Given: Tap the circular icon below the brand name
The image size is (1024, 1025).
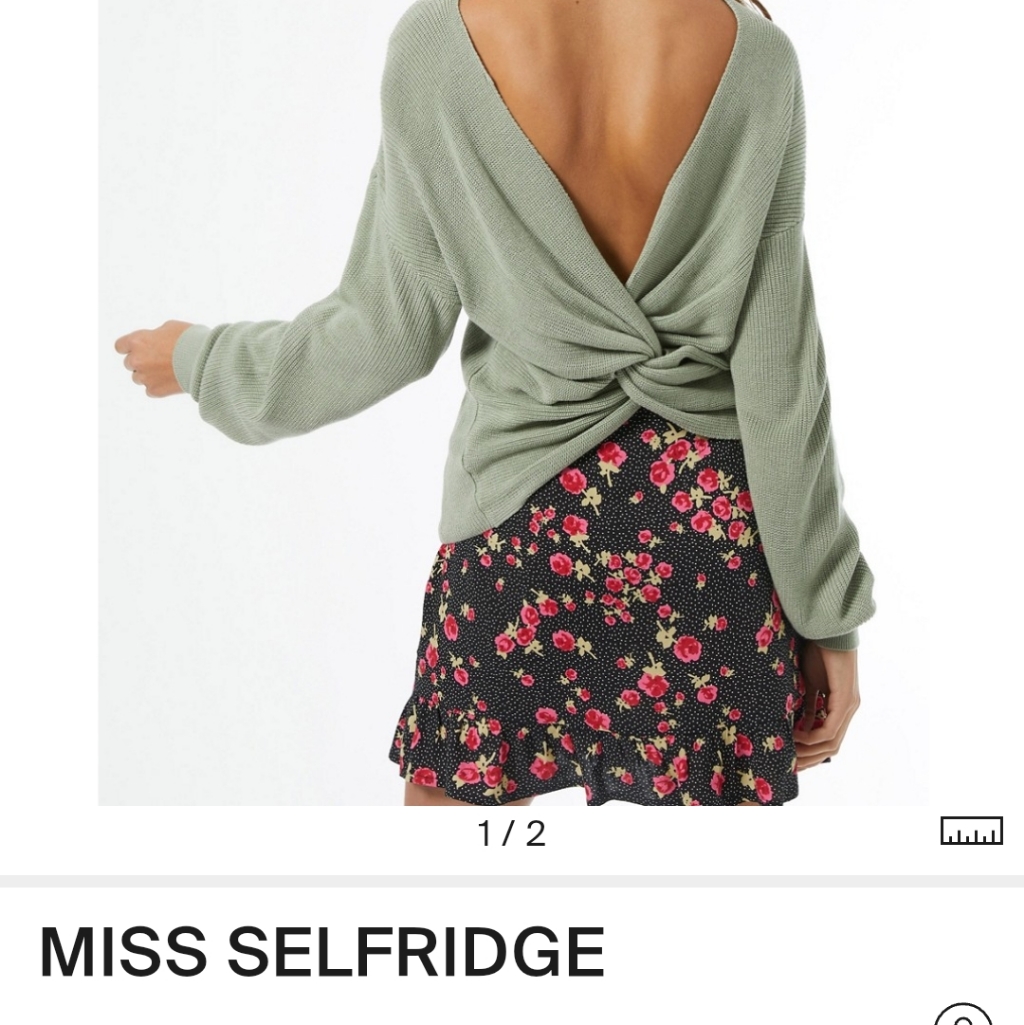Looking at the screenshot, I should pyautogui.click(x=963, y=1015).
